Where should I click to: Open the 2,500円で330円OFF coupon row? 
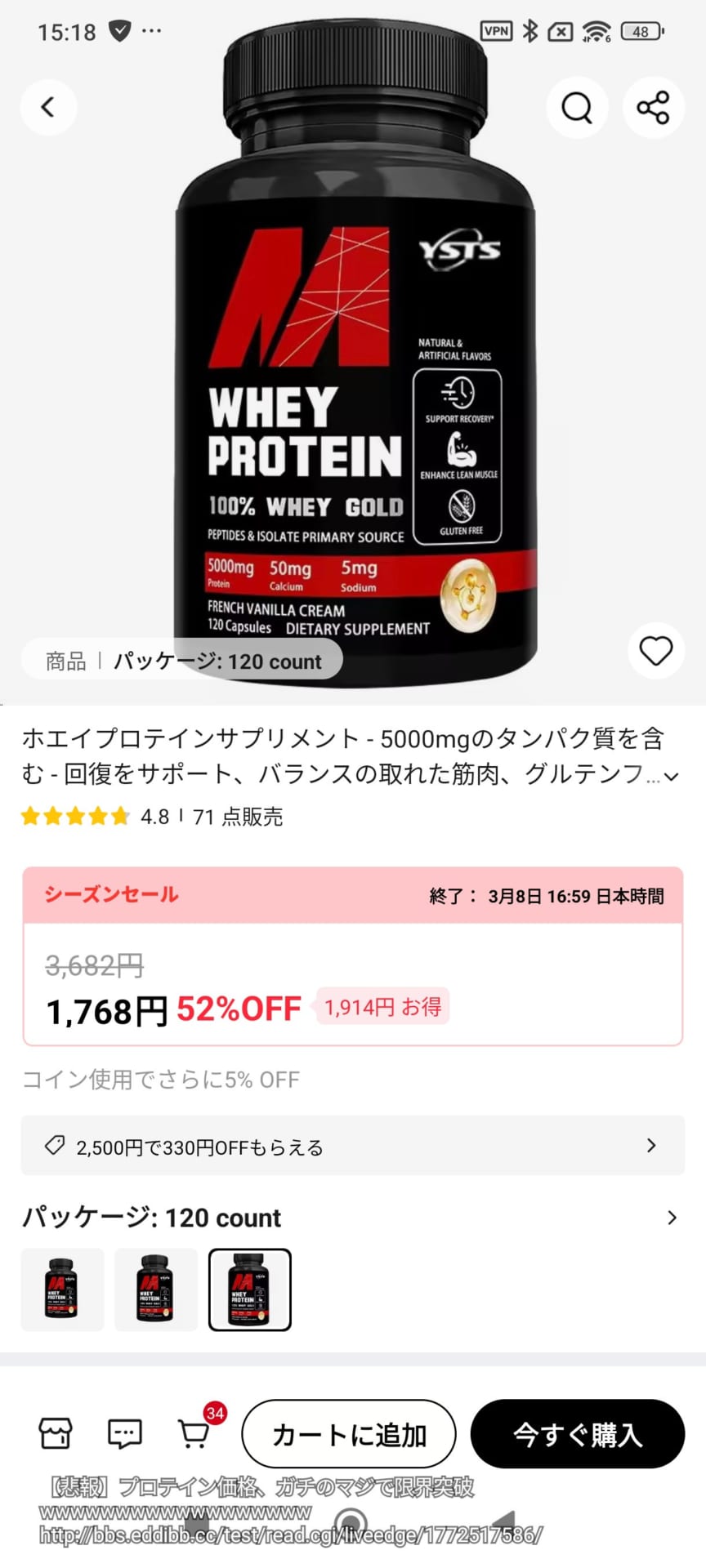(352, 1146)
